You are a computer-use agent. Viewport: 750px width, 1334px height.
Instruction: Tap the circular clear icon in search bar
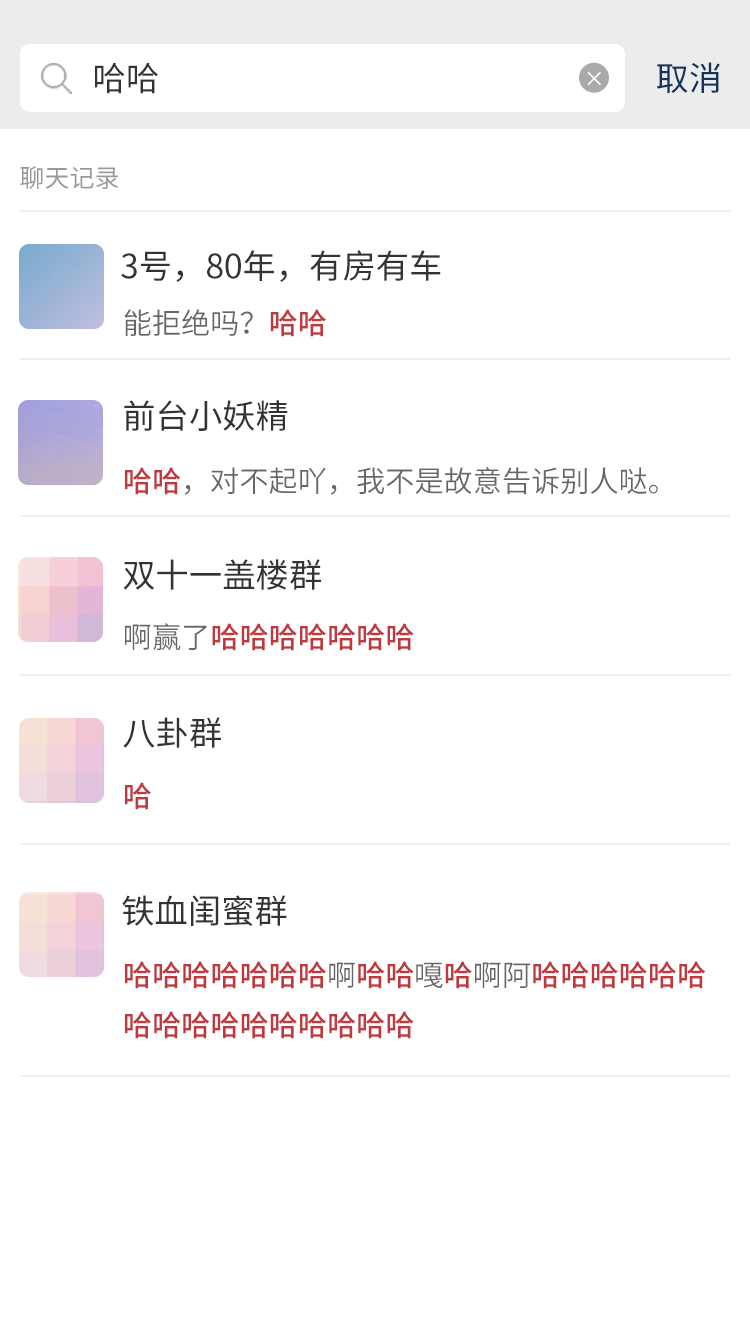click(593, 77)
